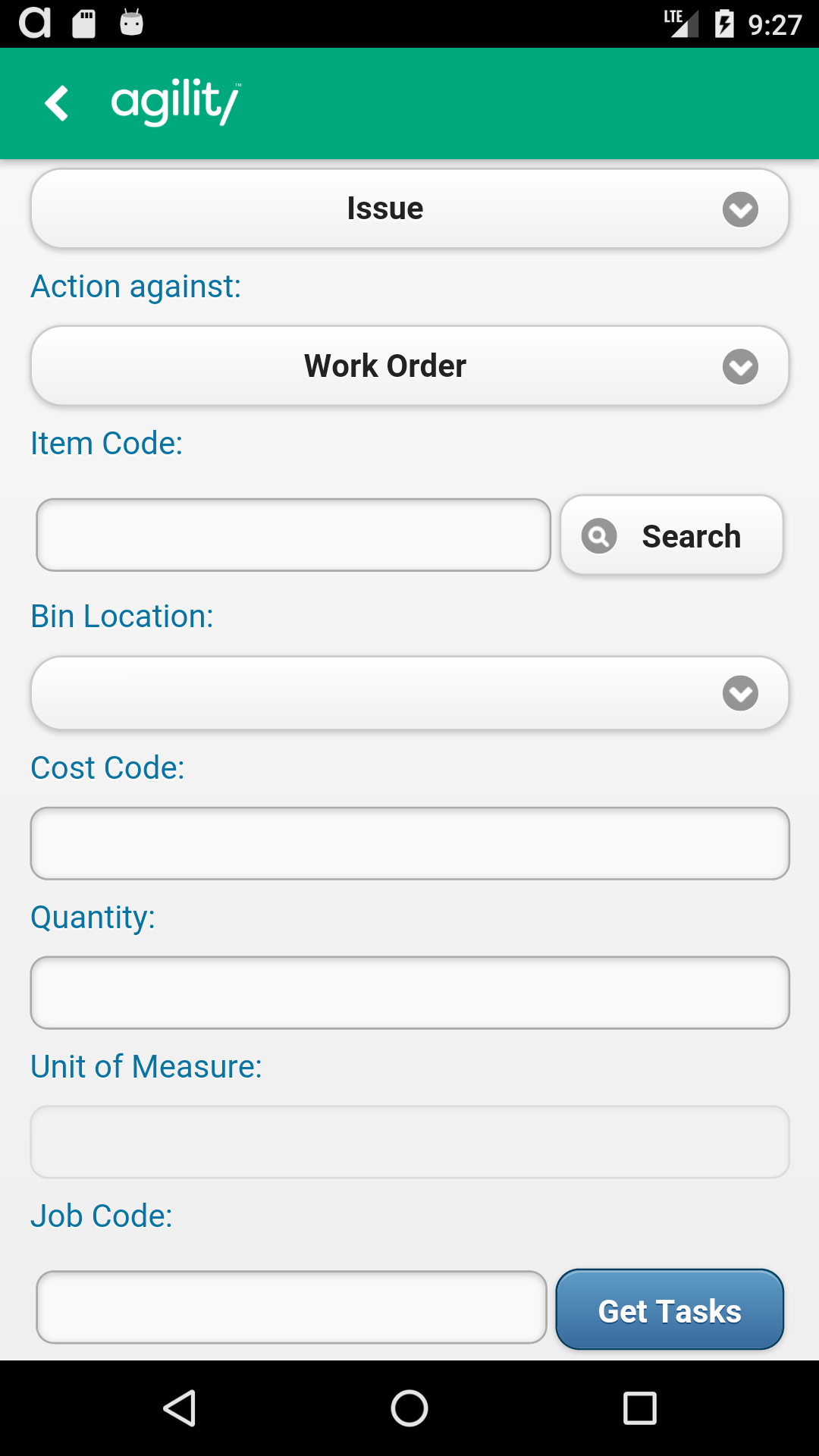Tap the Quantity input field
Image resolution: width=819 pixels, height=1456 pixels.
tap(409, 993)
